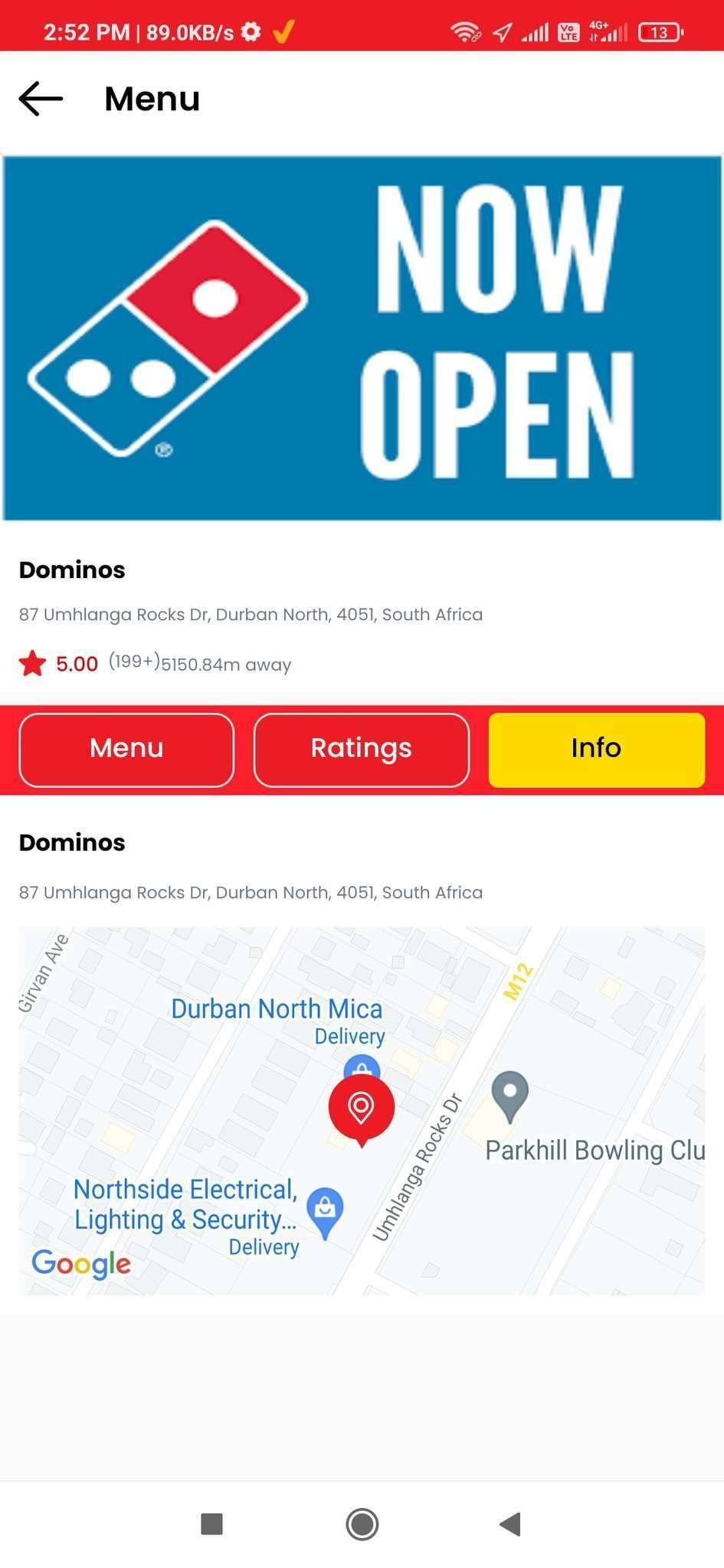The height and width of the screenshot is (1568, 724).
Task: Switch to the Menu tab
Action: tap(126, 750)
